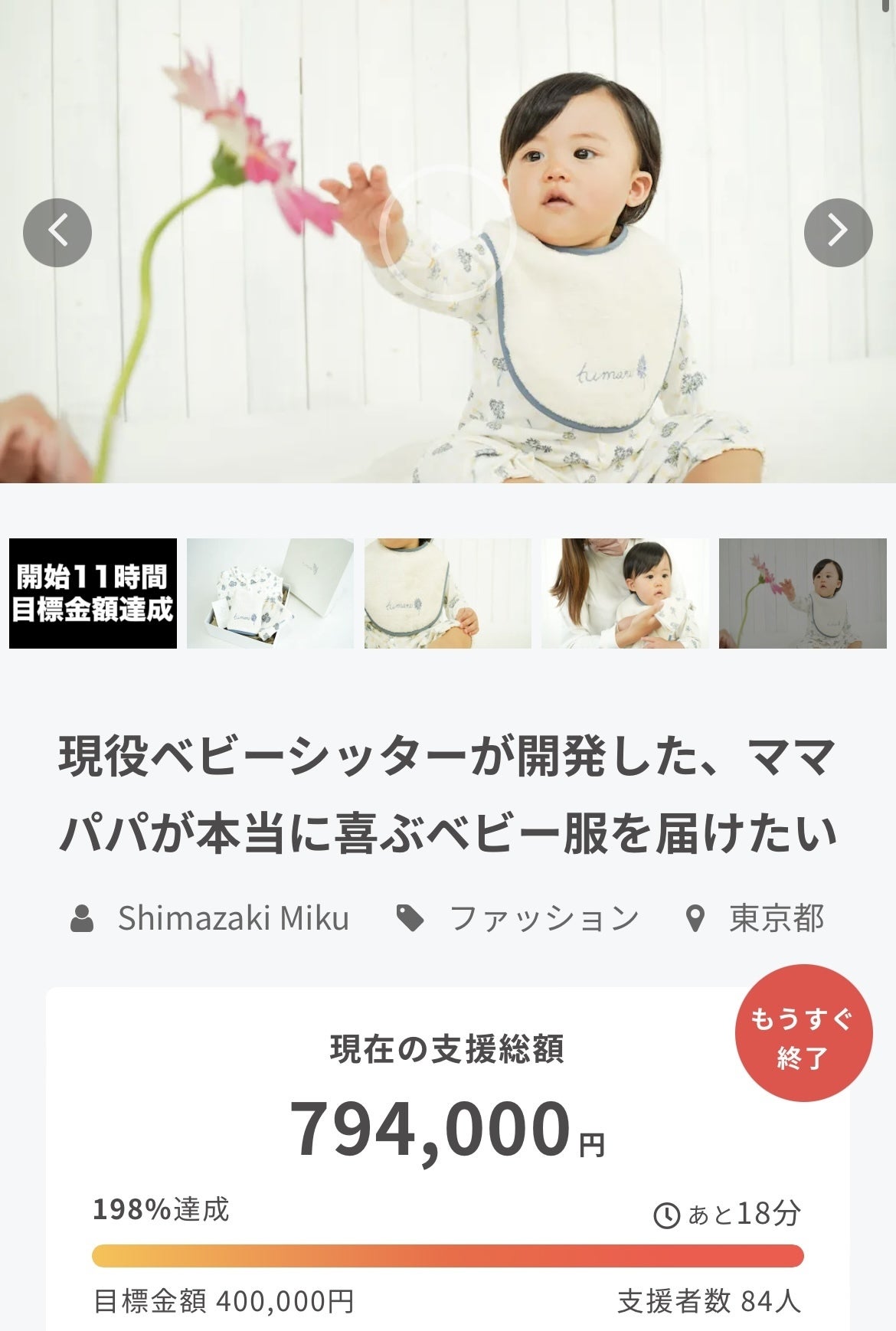Browse the ファッション category

tap(543, 918)
